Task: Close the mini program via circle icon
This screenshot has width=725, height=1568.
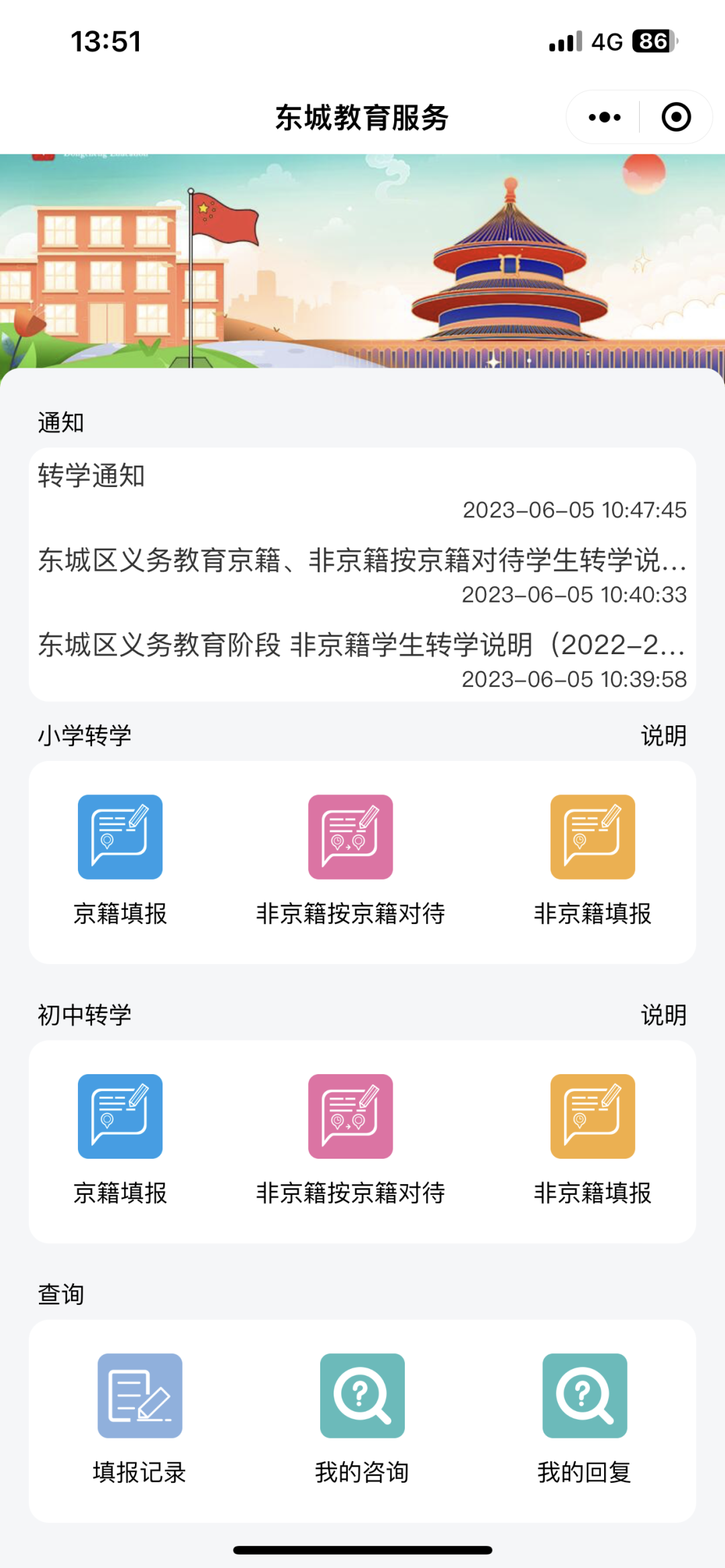Action: click(x=676, y=117)
